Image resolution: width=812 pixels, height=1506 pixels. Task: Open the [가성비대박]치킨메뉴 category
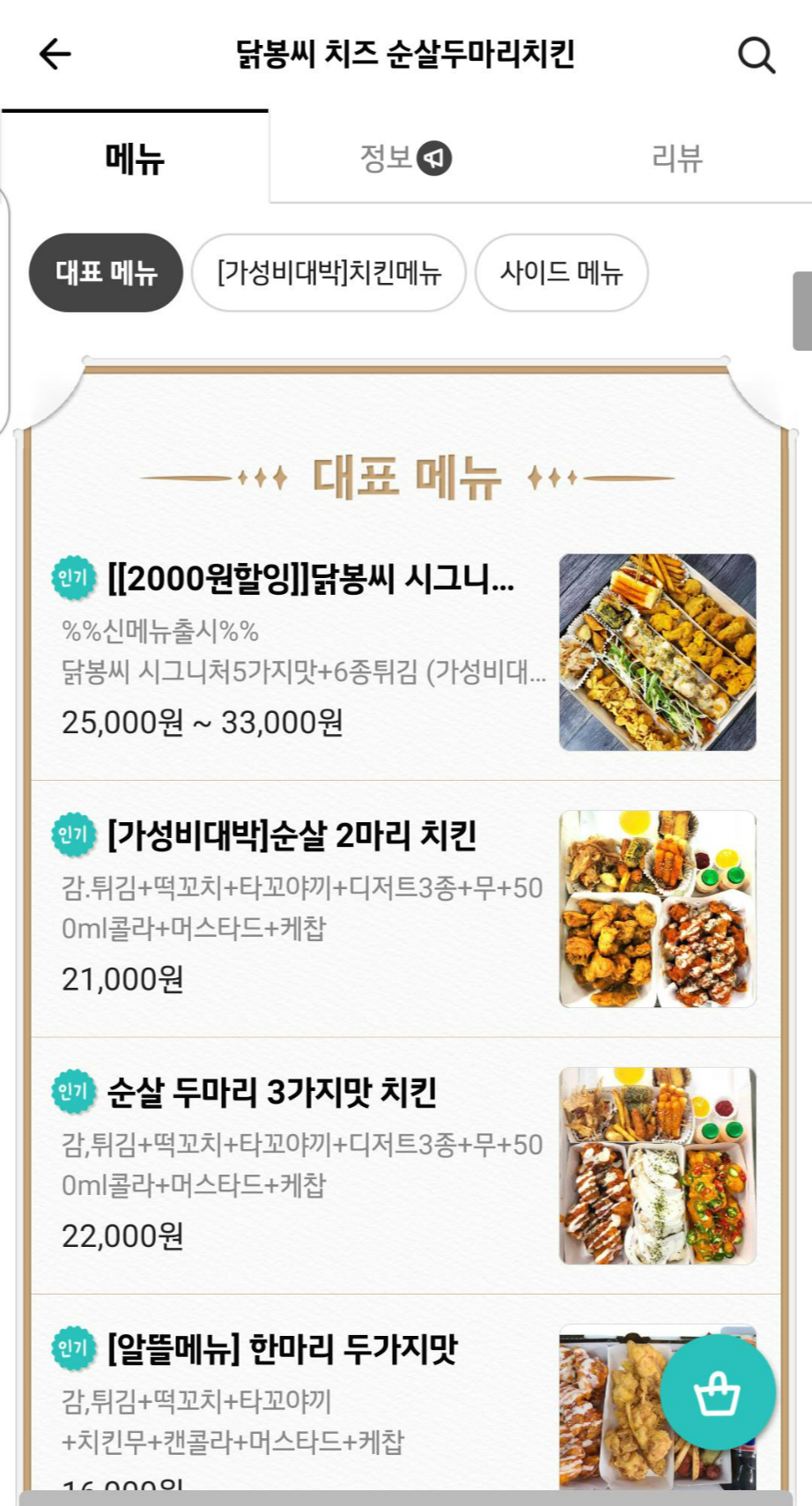click(328, 273)
